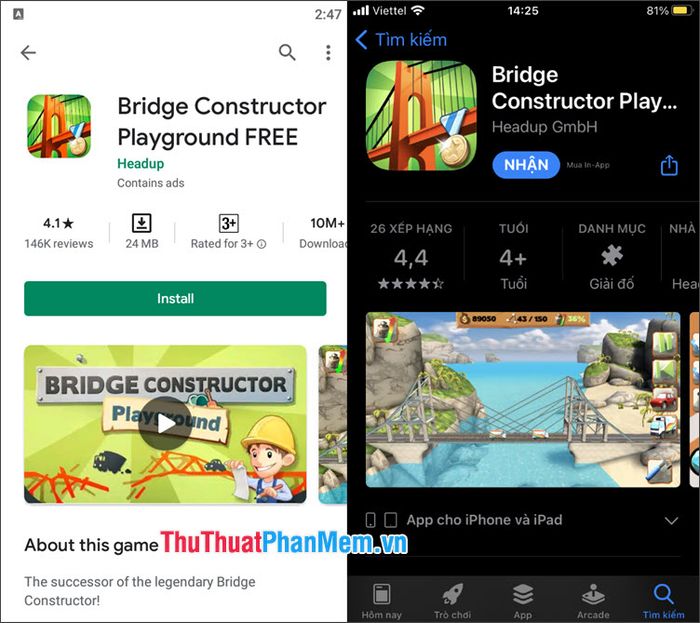Select the Tìm kiếm bottom tab

663,600
